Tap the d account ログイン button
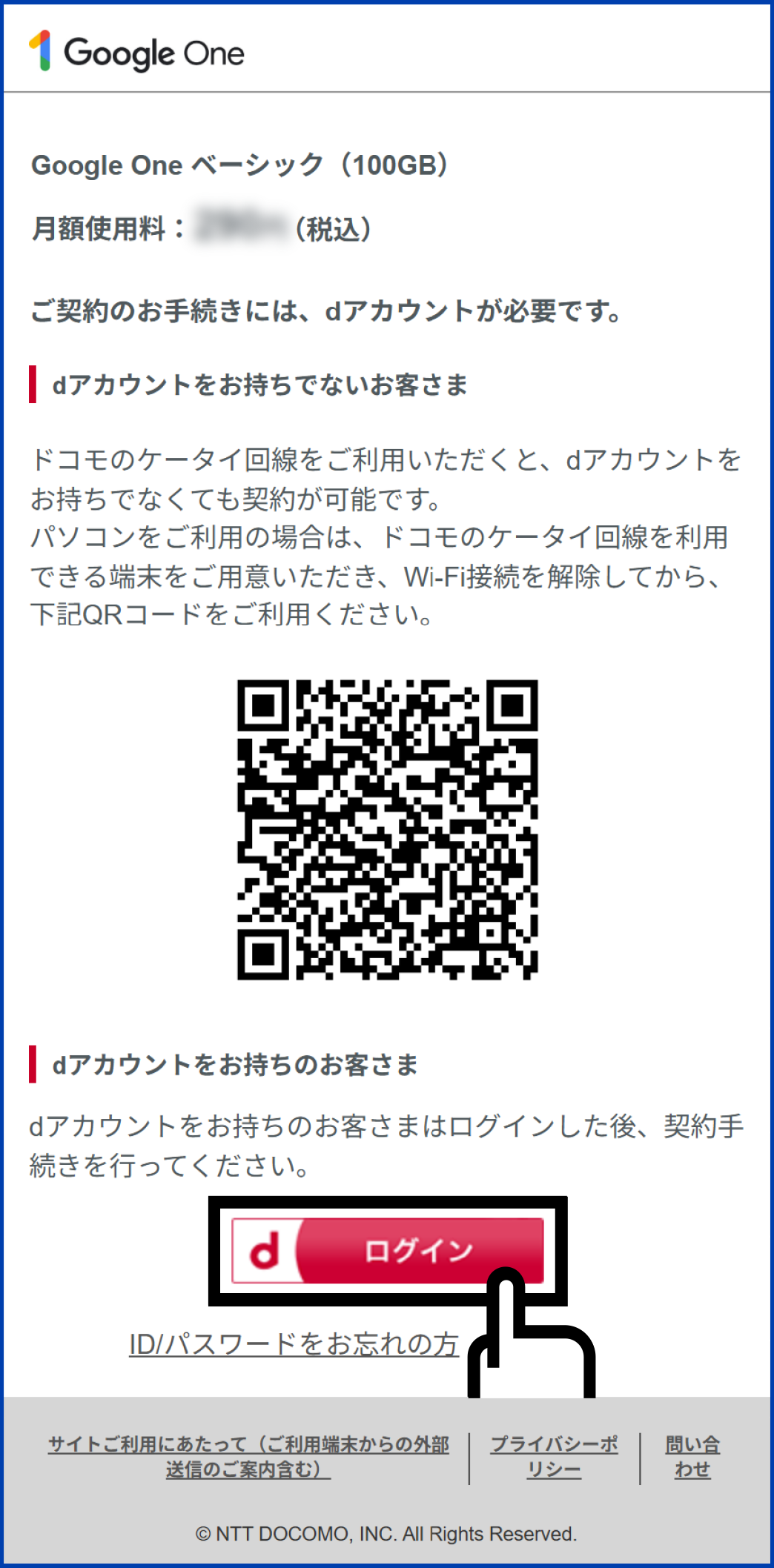 [x=388, y=1250]
